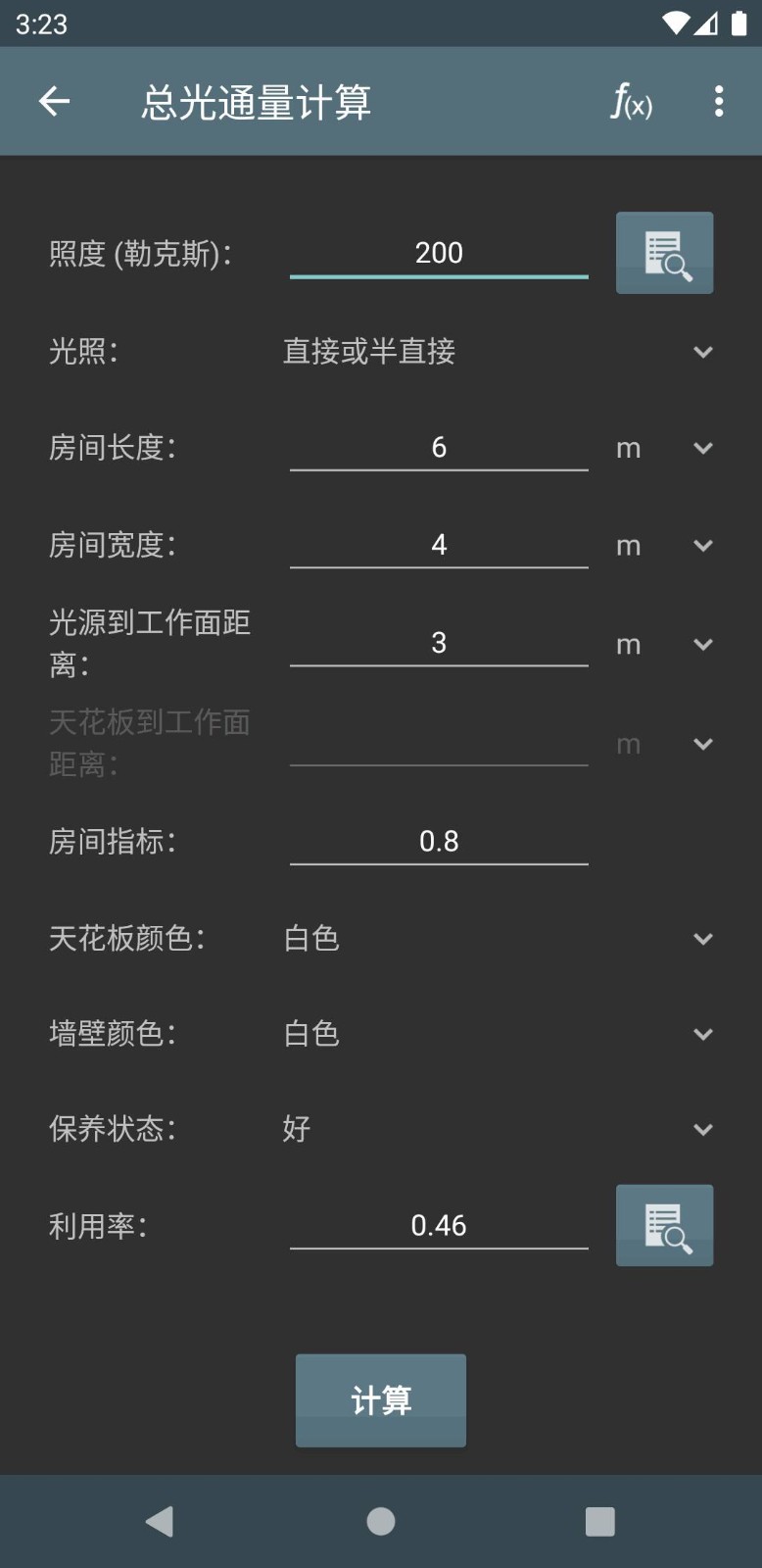The image size is (762, 1568).
Task: Go to the system home screen
Action: coord(381,1521)
